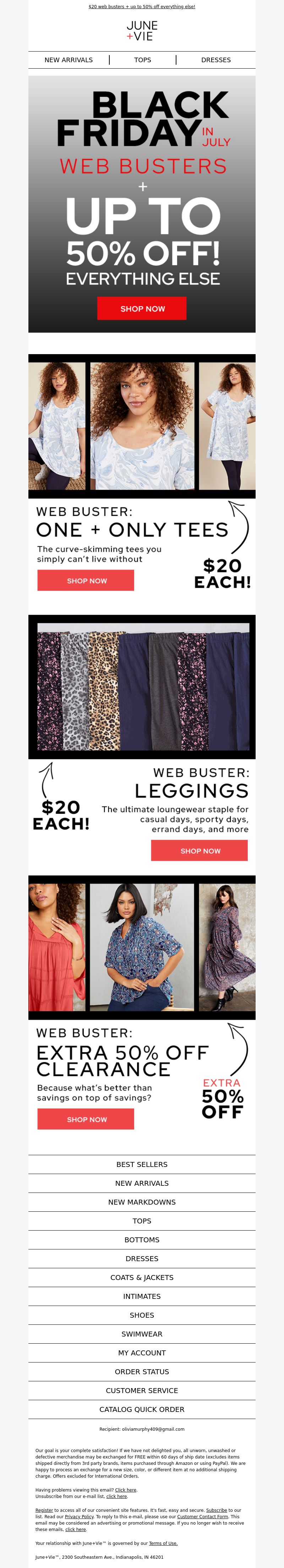The height and width of the screenshot is (1568, 284).
Task: Open the $20 web busters top link
Action: pos(142,7)
